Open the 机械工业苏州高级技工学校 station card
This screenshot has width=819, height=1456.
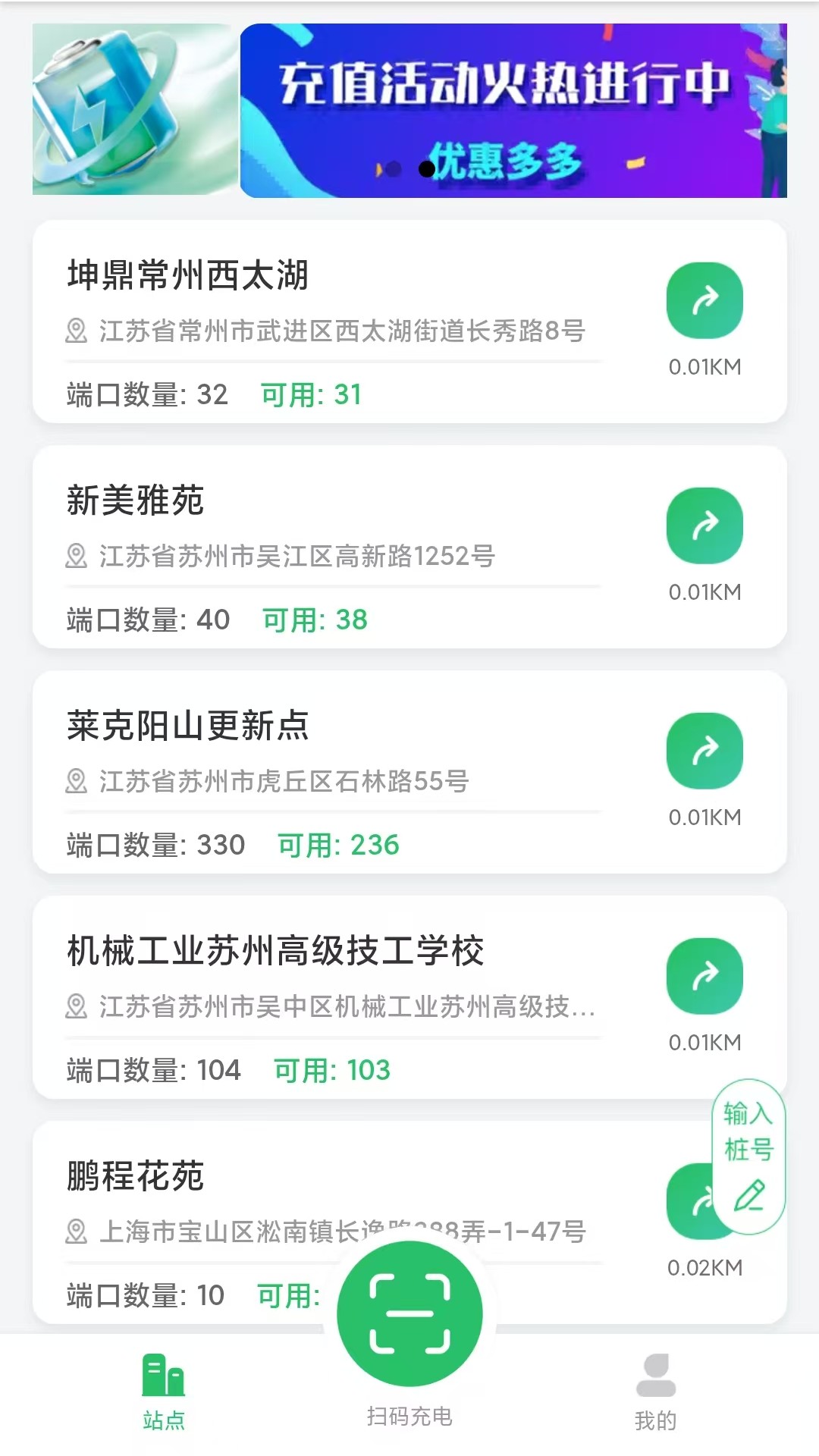(334, 997)
